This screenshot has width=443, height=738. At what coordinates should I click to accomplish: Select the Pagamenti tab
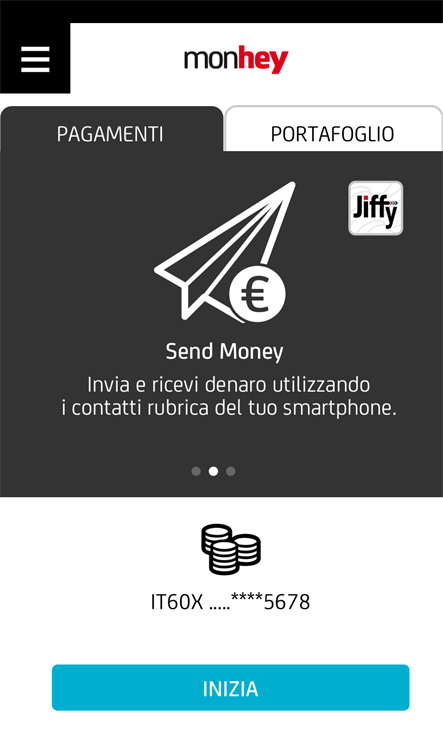click(111, 130)
